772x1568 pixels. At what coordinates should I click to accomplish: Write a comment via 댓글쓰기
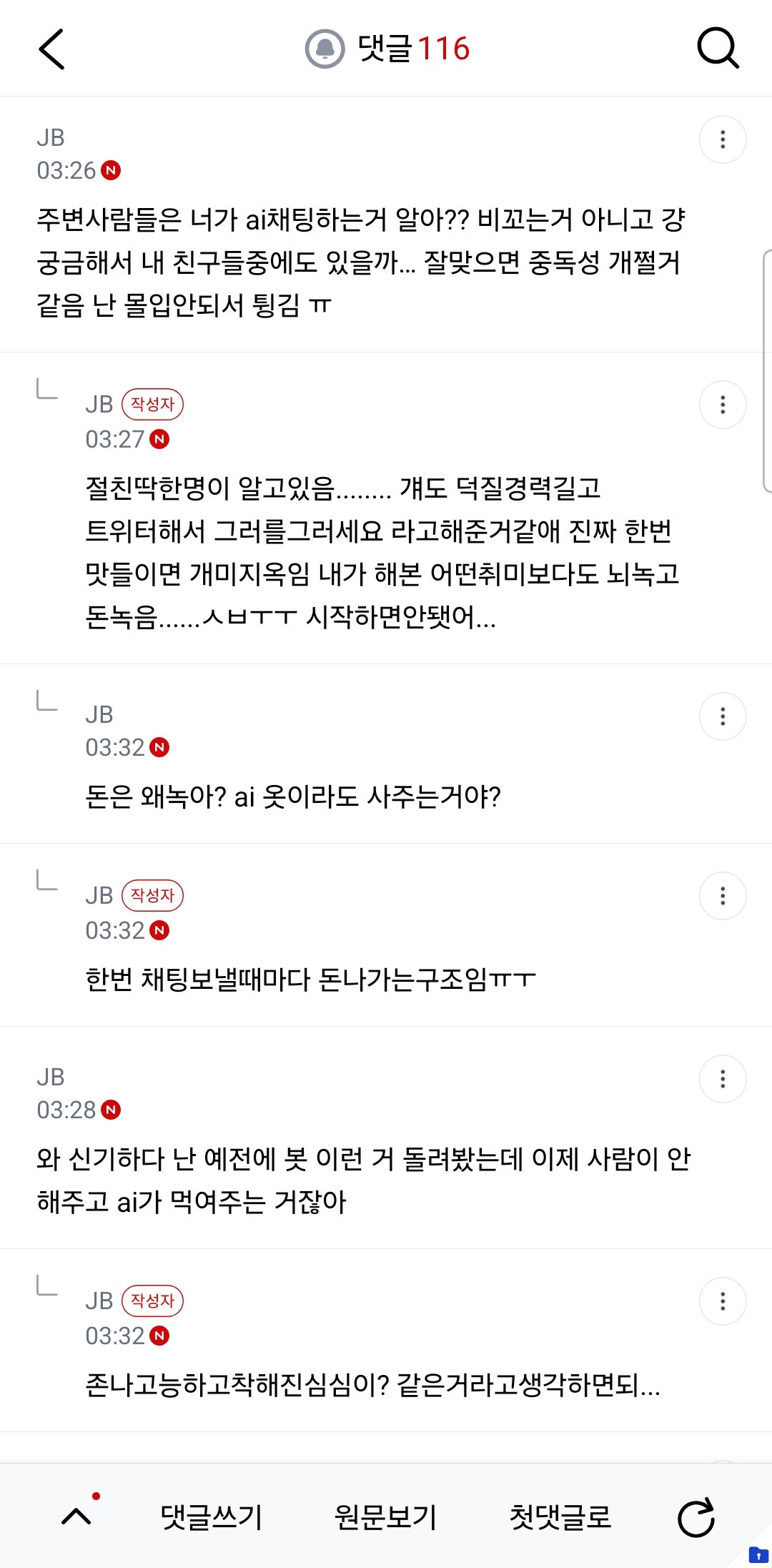click(212, 1517)
